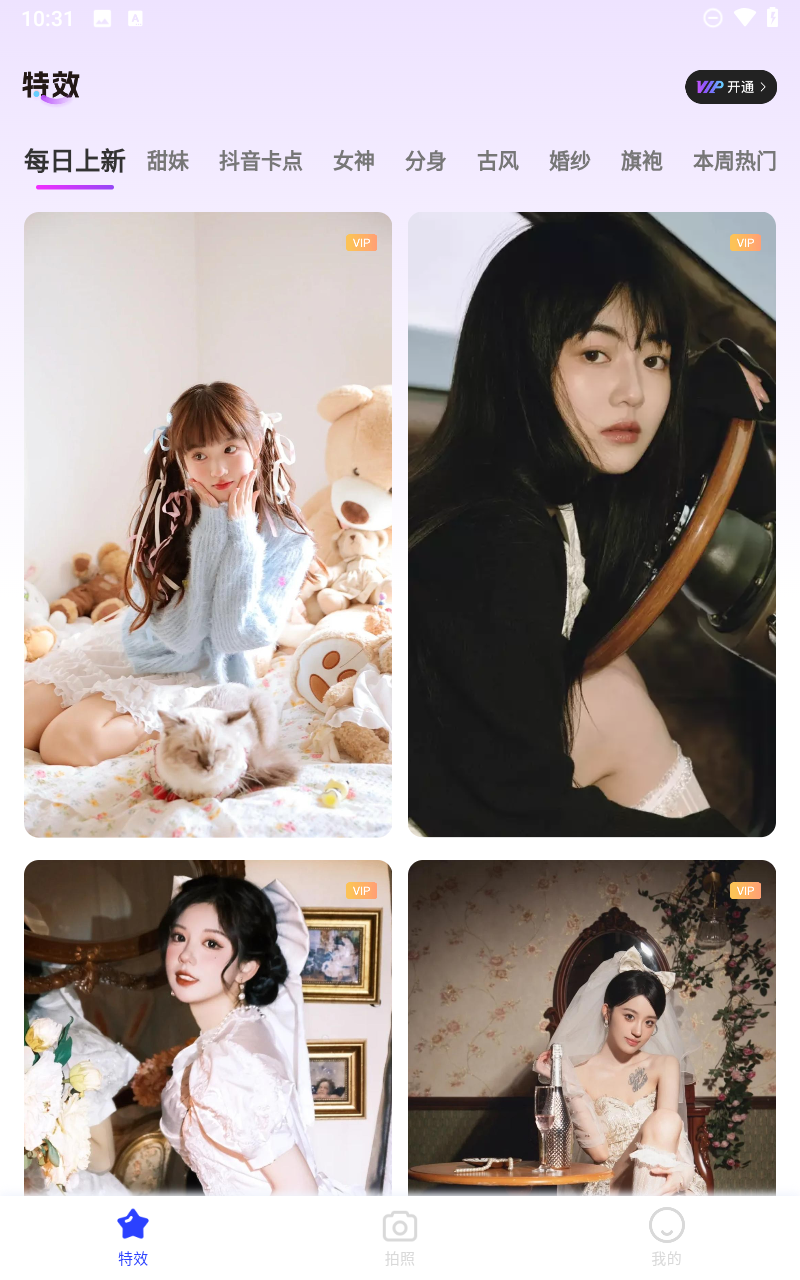Screen dimensions: 800x1280
Task: Switch to the 抖音卡点 tab
Action: (x=261, y=161)
